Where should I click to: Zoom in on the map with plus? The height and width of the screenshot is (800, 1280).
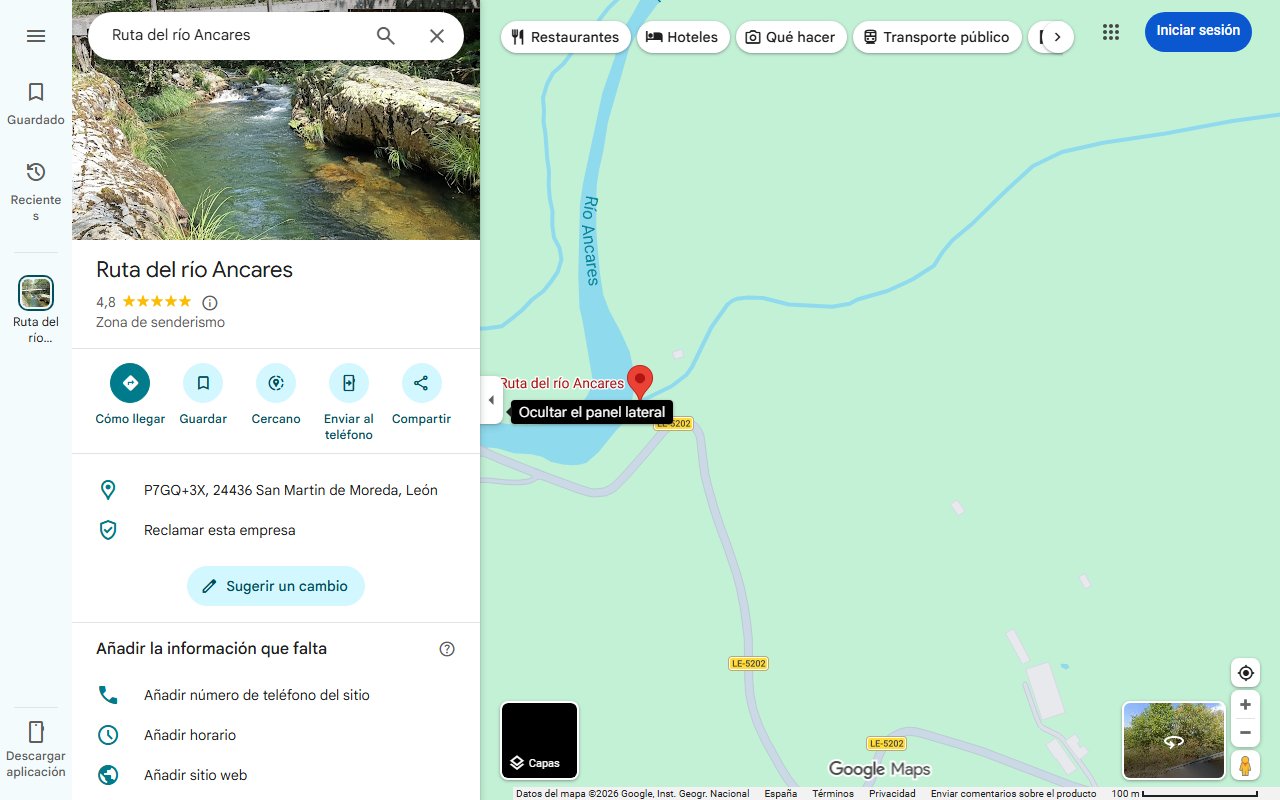[1245, 705]
